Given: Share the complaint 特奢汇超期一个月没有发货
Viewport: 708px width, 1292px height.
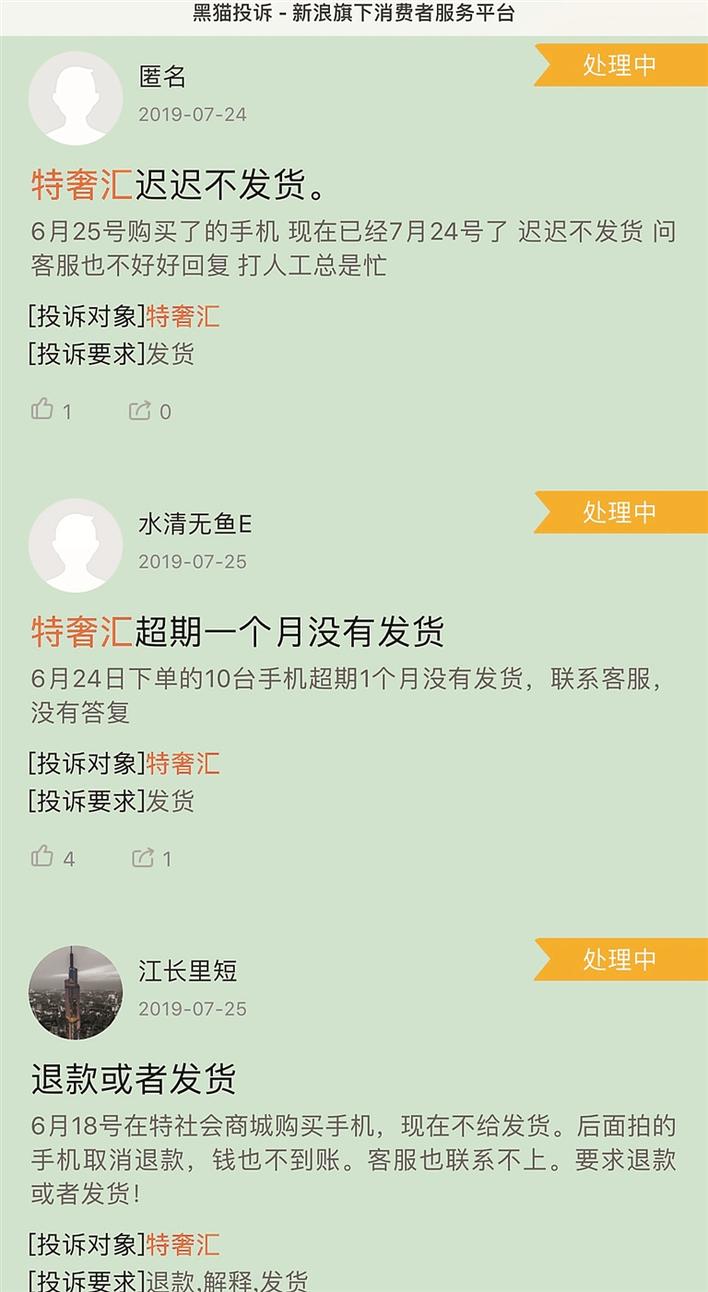Looking at the screenshot, I should [x=142, y=857].
